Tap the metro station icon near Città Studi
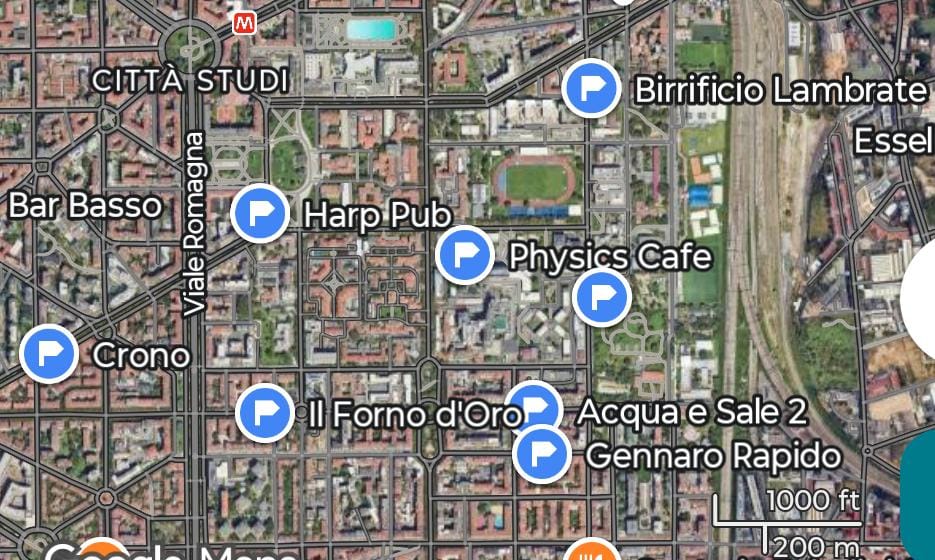The width and height of the screenshot is (935, 560). (241, 22)
